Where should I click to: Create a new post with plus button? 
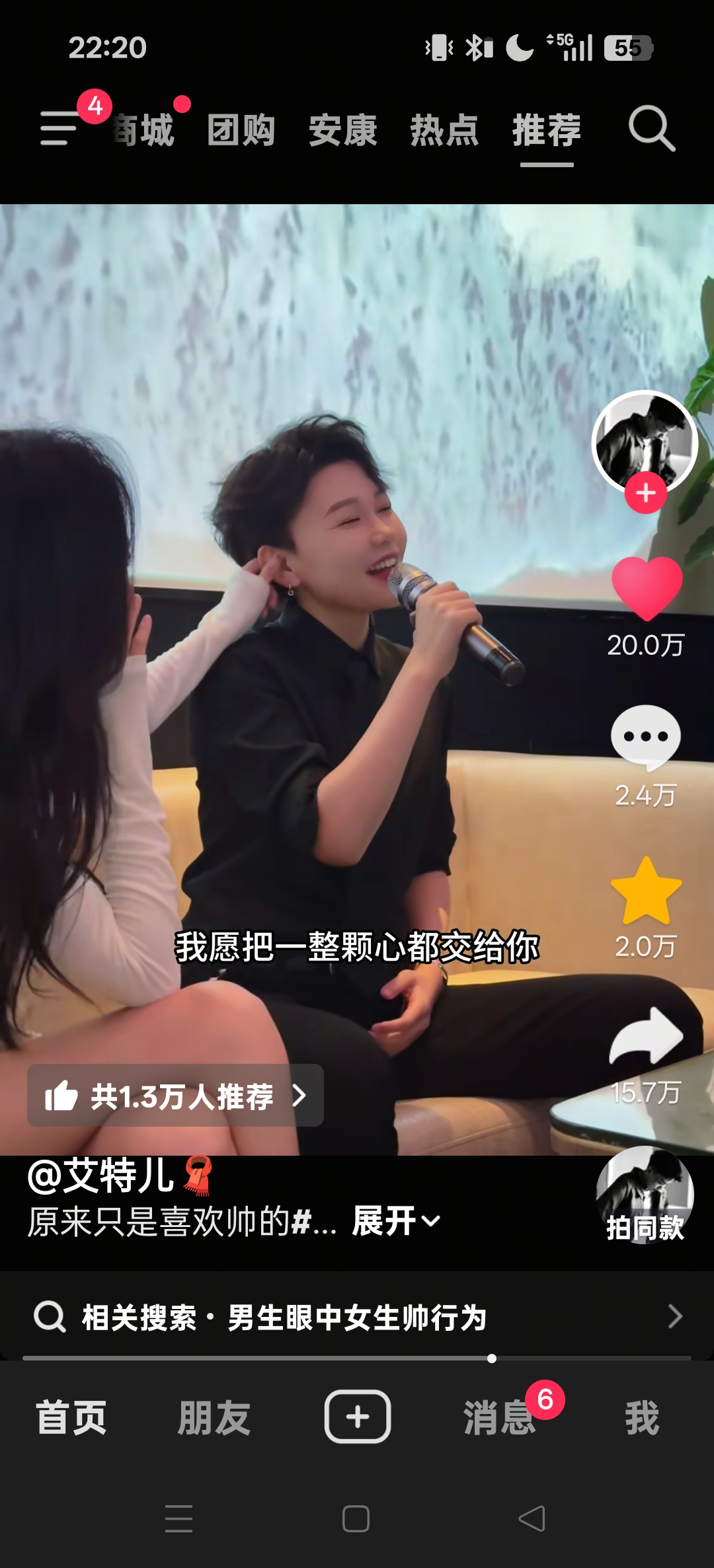tap(357, 1417)
